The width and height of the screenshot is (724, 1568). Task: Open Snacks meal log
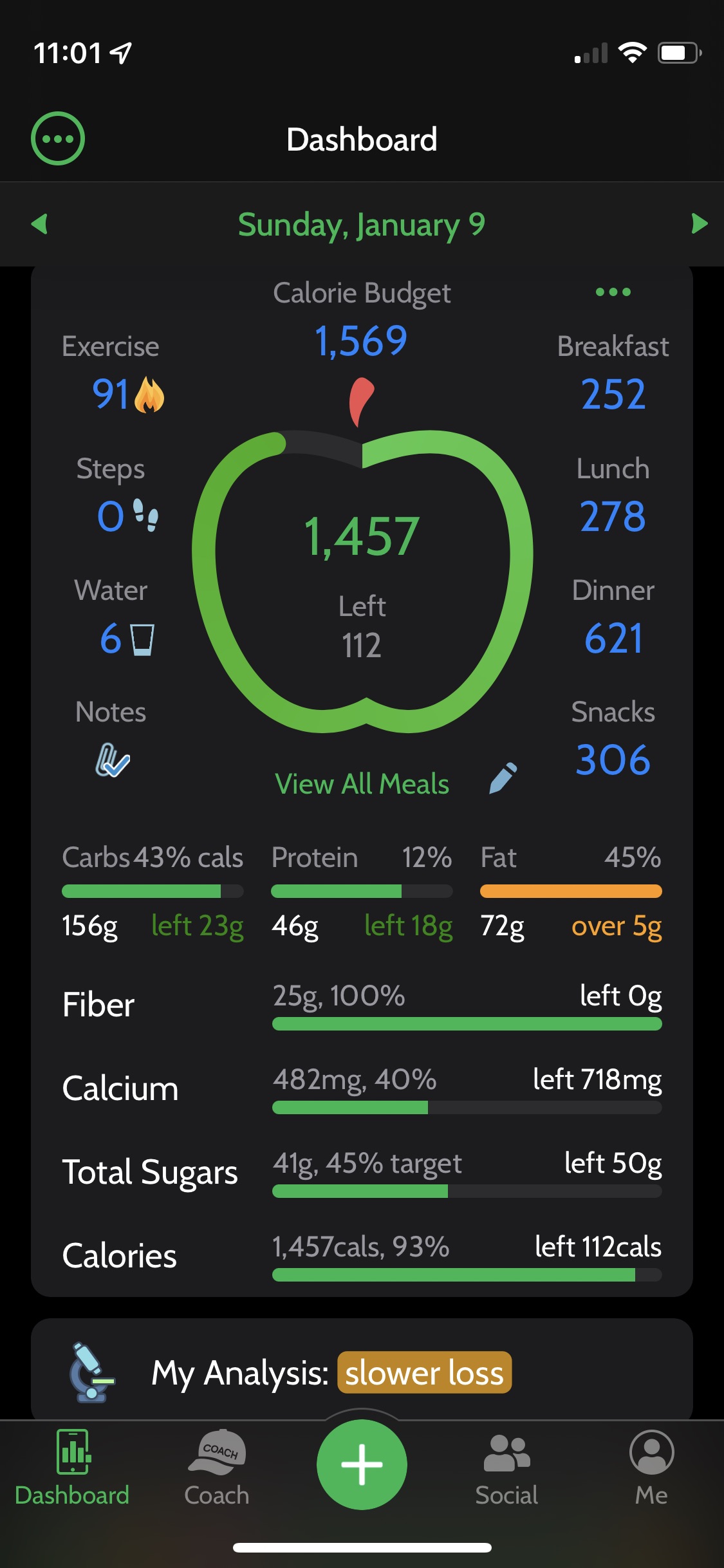click(x=613, y=738)
